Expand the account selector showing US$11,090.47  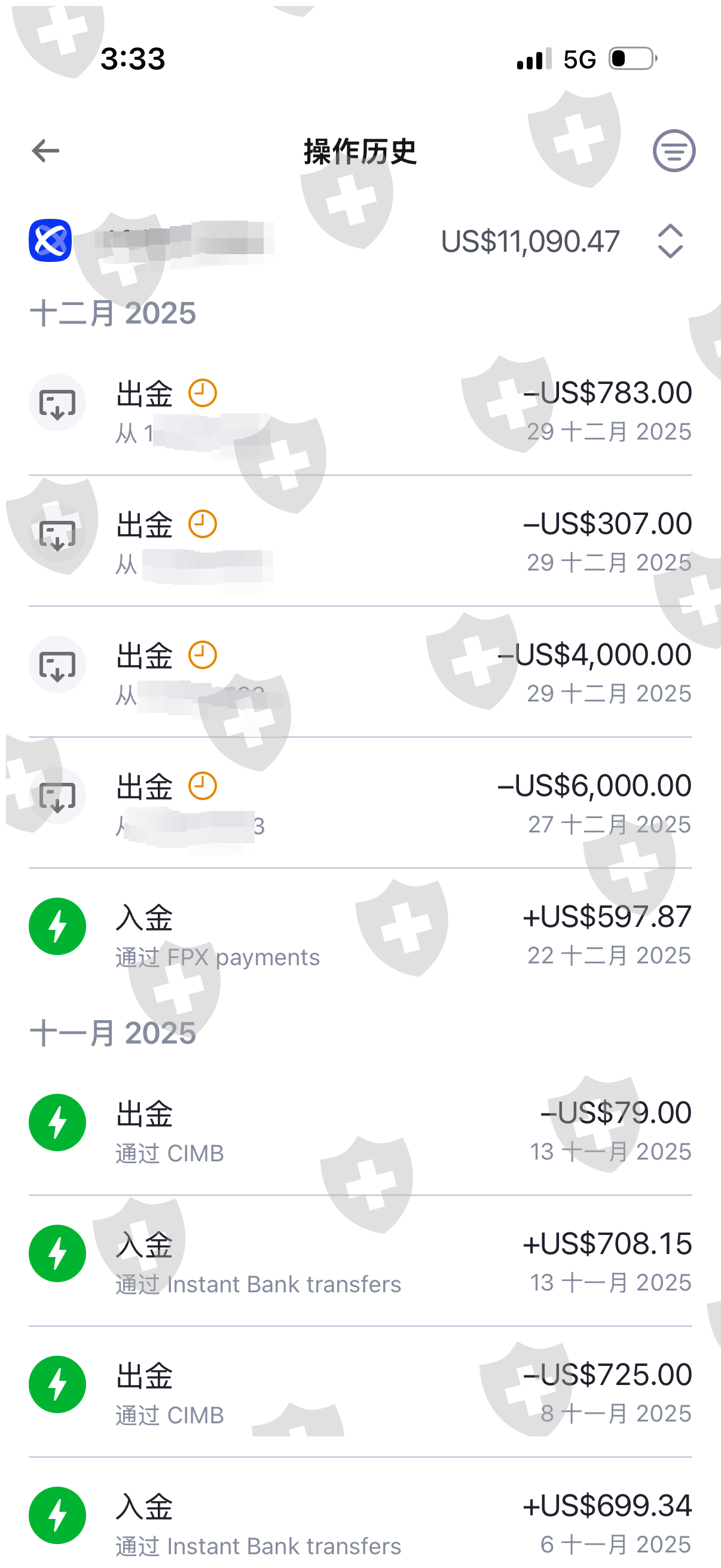click(670, 241)
